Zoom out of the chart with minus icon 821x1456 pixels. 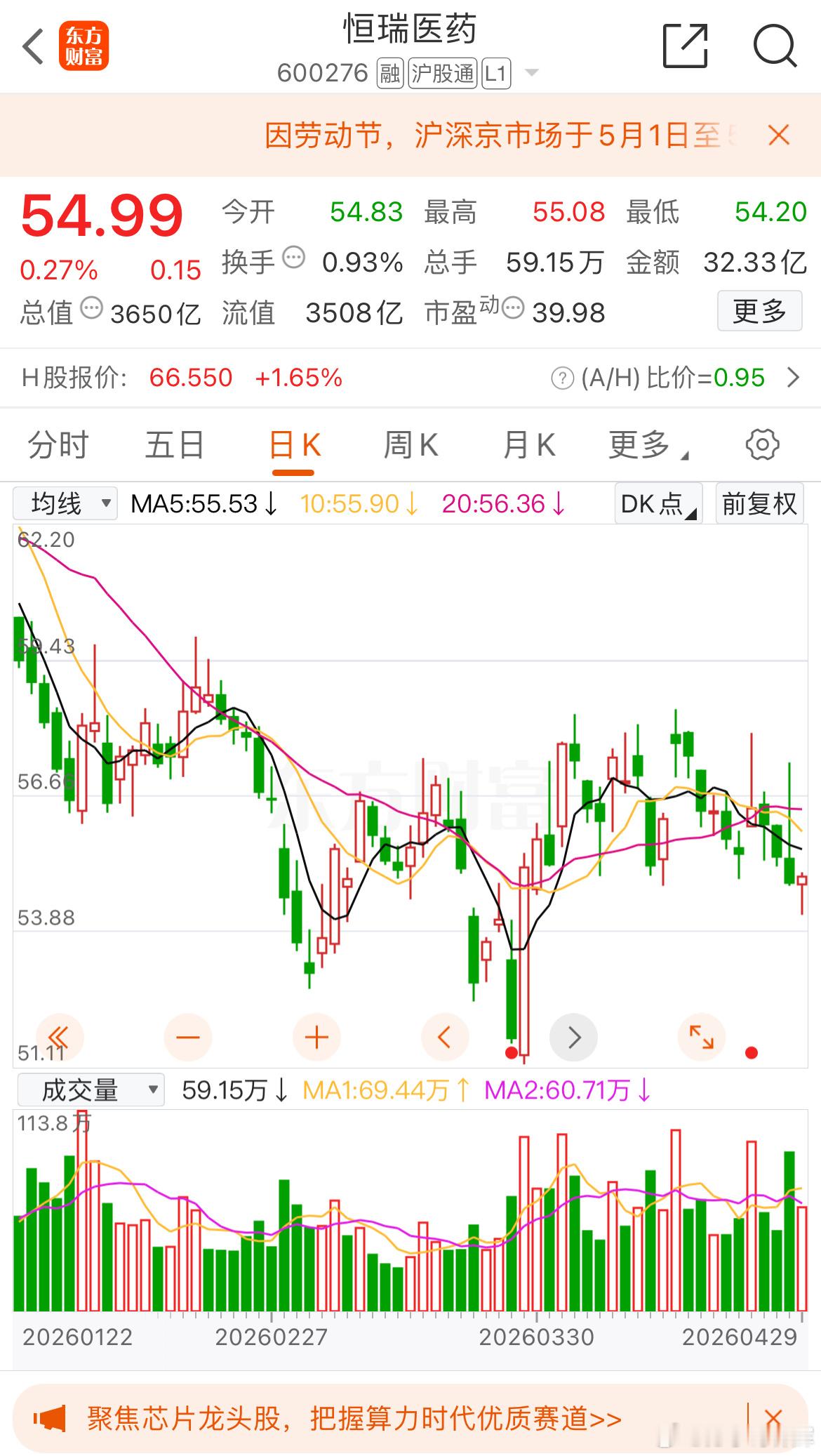(x=187, y=1037)
